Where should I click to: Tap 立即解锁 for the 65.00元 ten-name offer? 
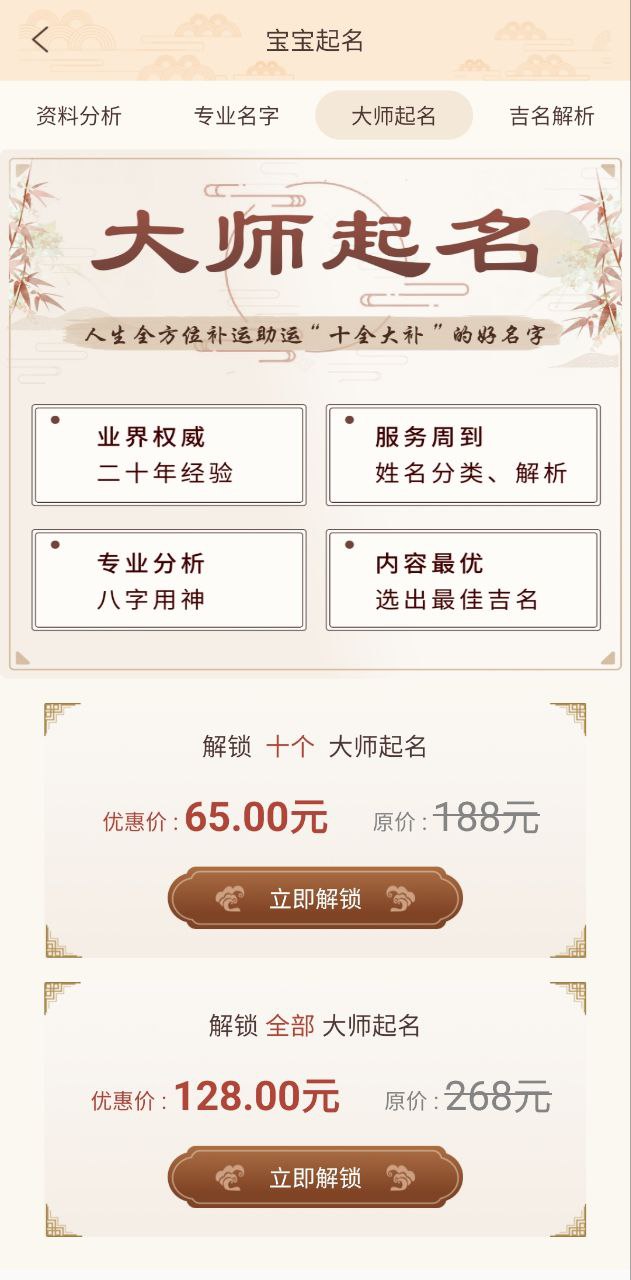coord(315,898)
